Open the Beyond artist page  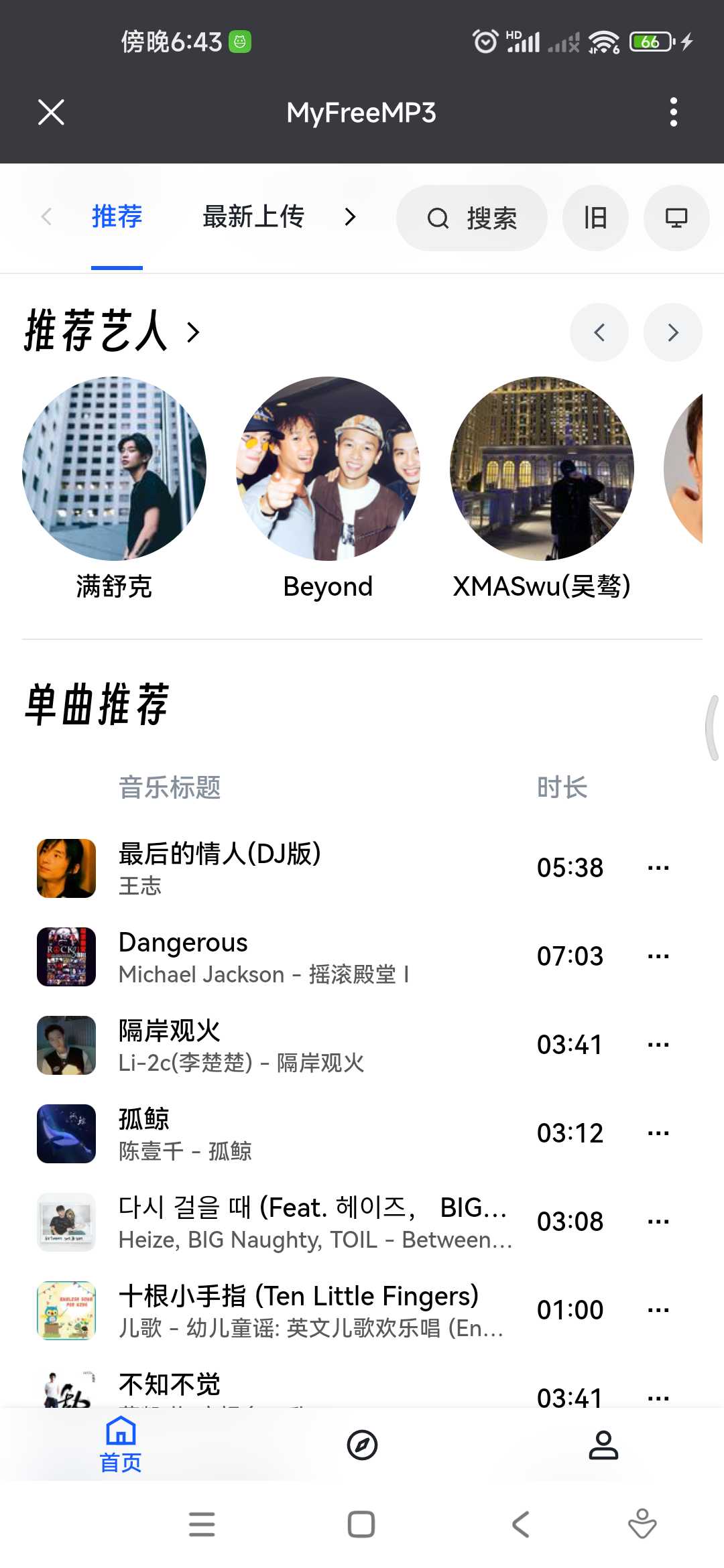(328, 469)
